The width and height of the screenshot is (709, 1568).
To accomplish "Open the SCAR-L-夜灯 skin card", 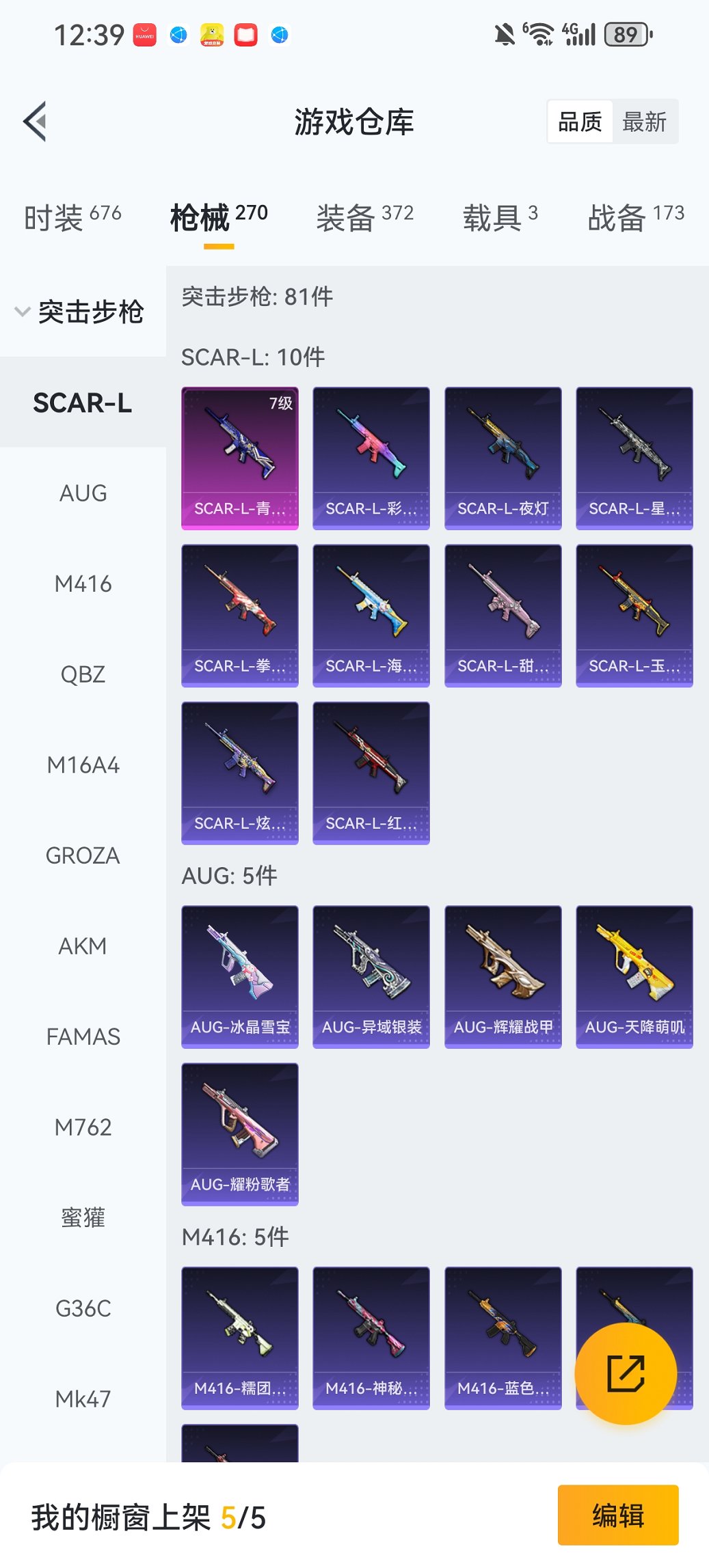I will point(503,458).
